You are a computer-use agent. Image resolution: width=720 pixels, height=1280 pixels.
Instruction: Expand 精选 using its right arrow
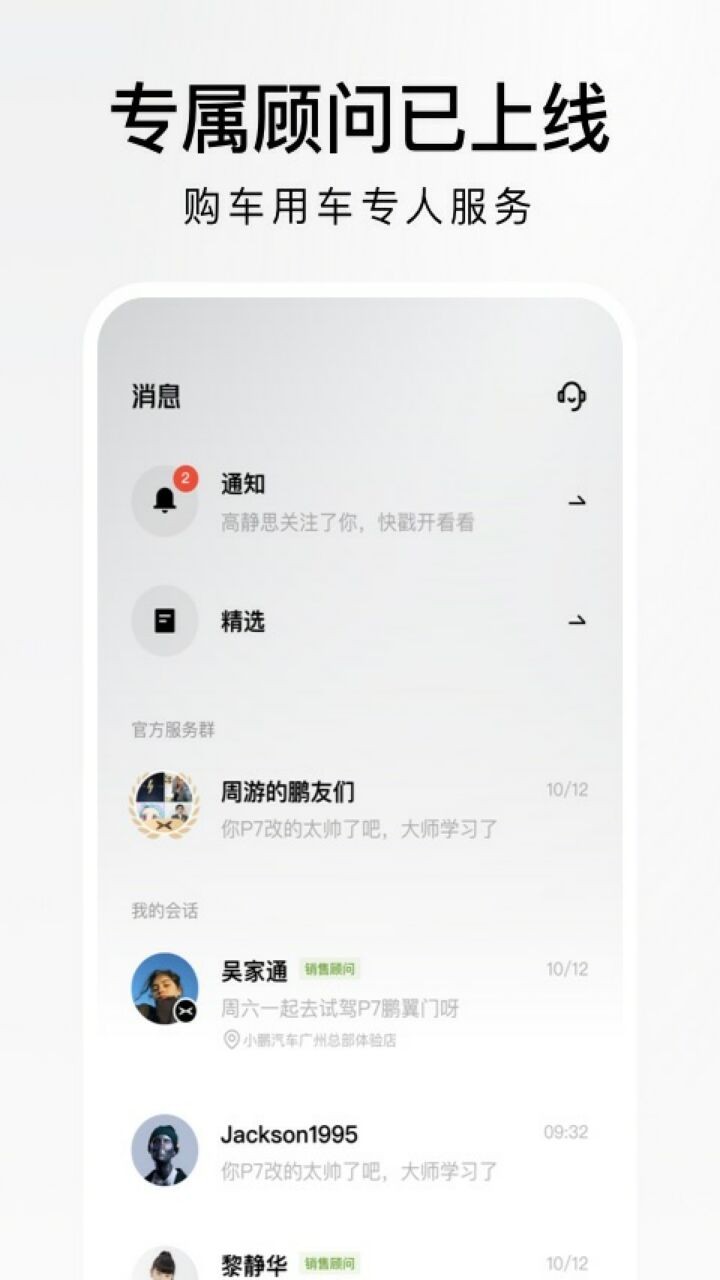(x=577, y=621)
